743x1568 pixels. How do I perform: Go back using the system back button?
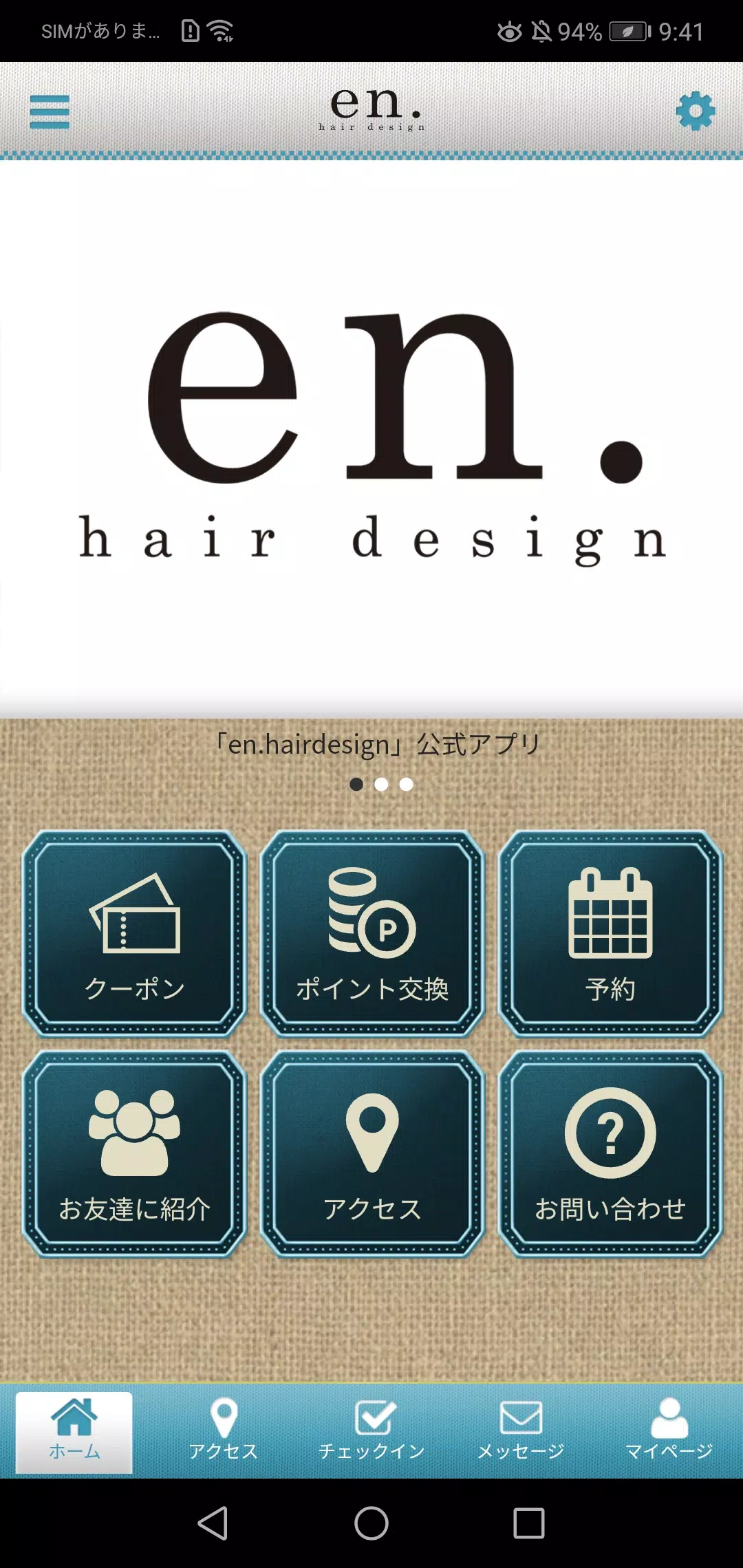[x=213, y=1523]
